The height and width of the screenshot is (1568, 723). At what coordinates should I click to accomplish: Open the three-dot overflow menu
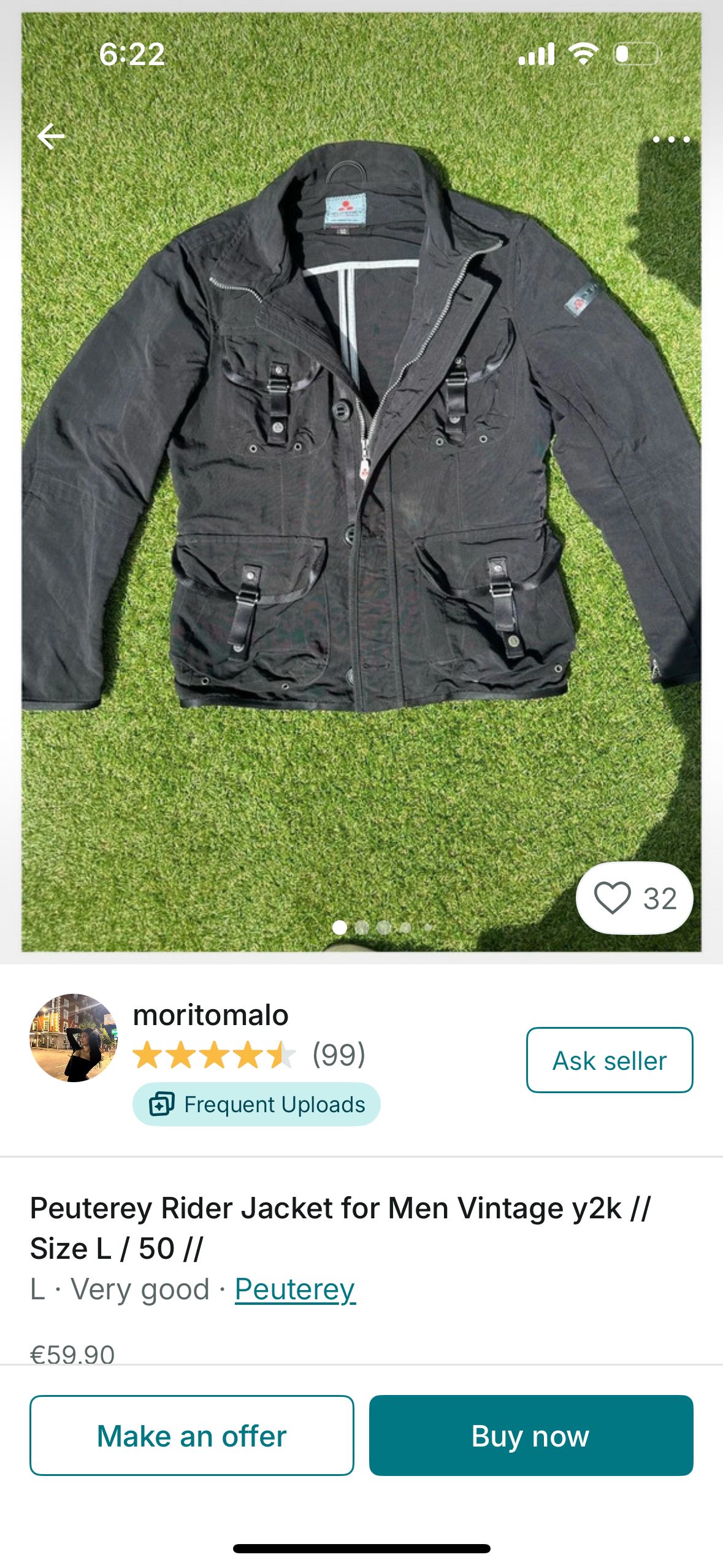(671, 140)
